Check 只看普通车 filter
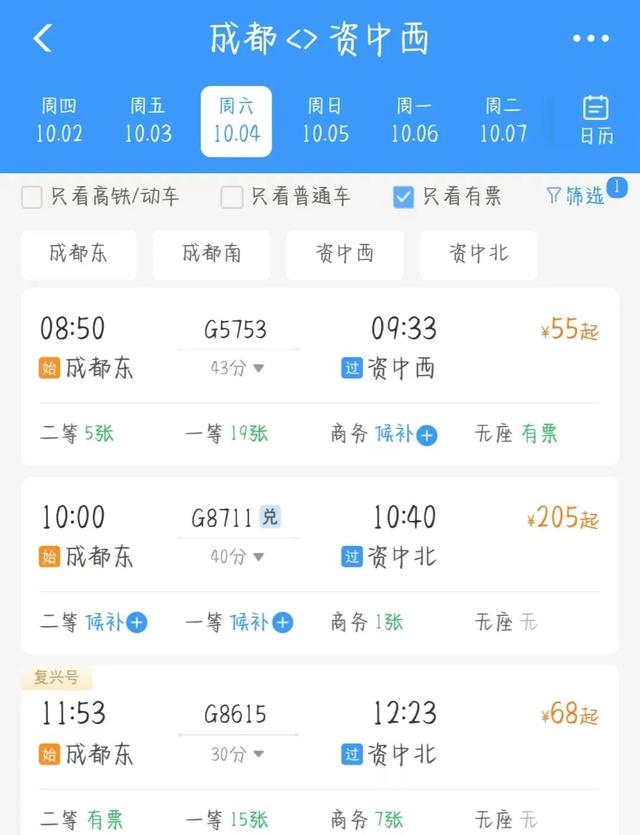The image size is (640, 835). pyautogui.click(x=232, y=197)
